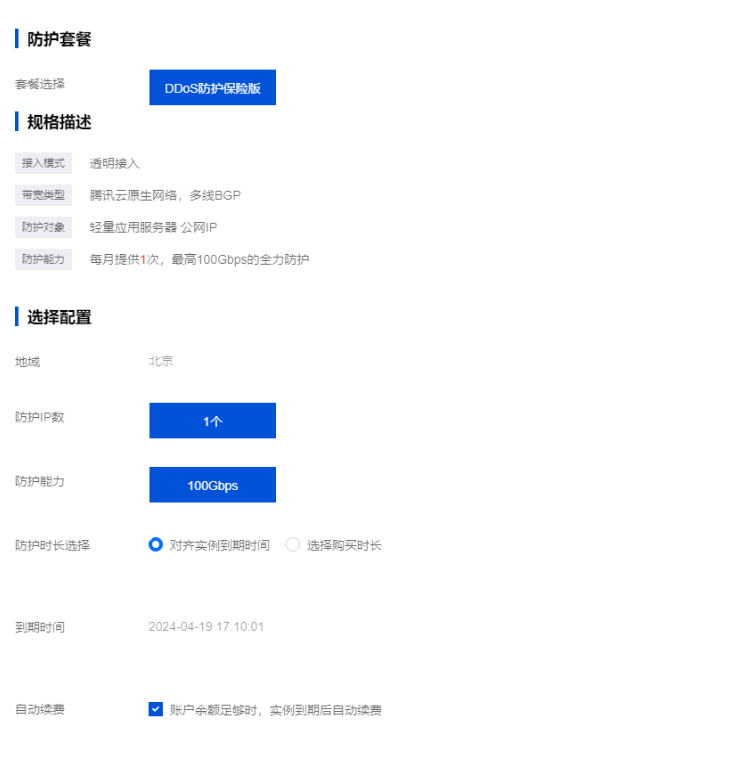The height and width of the screenshot is (769, 729).
Task: Select 对齐实例到期时间 radio option
Action: click(x=156, y=545)
